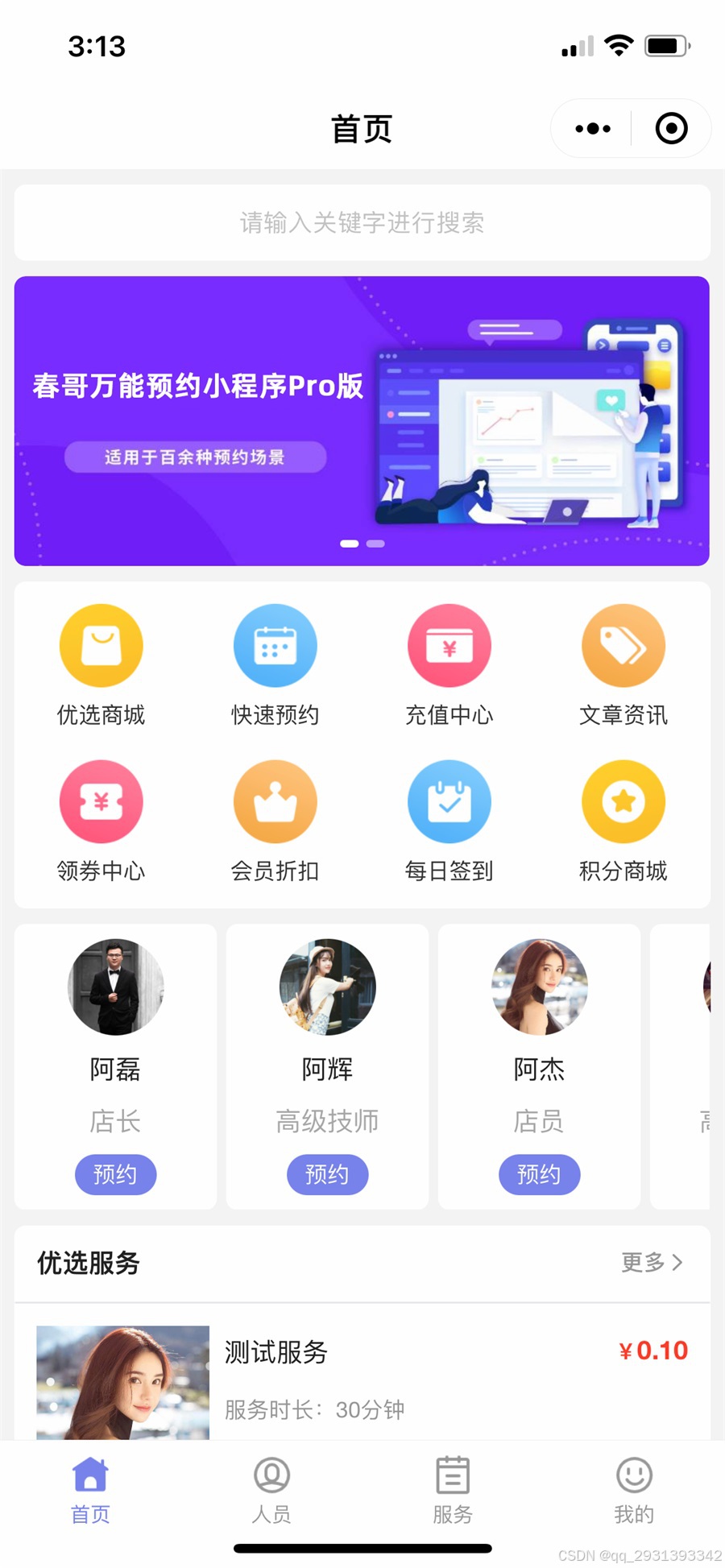Viewport: 725px width, 1568px height.
Task: Open the 优选商城 shopping mall icon
Action: tap(100, 645)
